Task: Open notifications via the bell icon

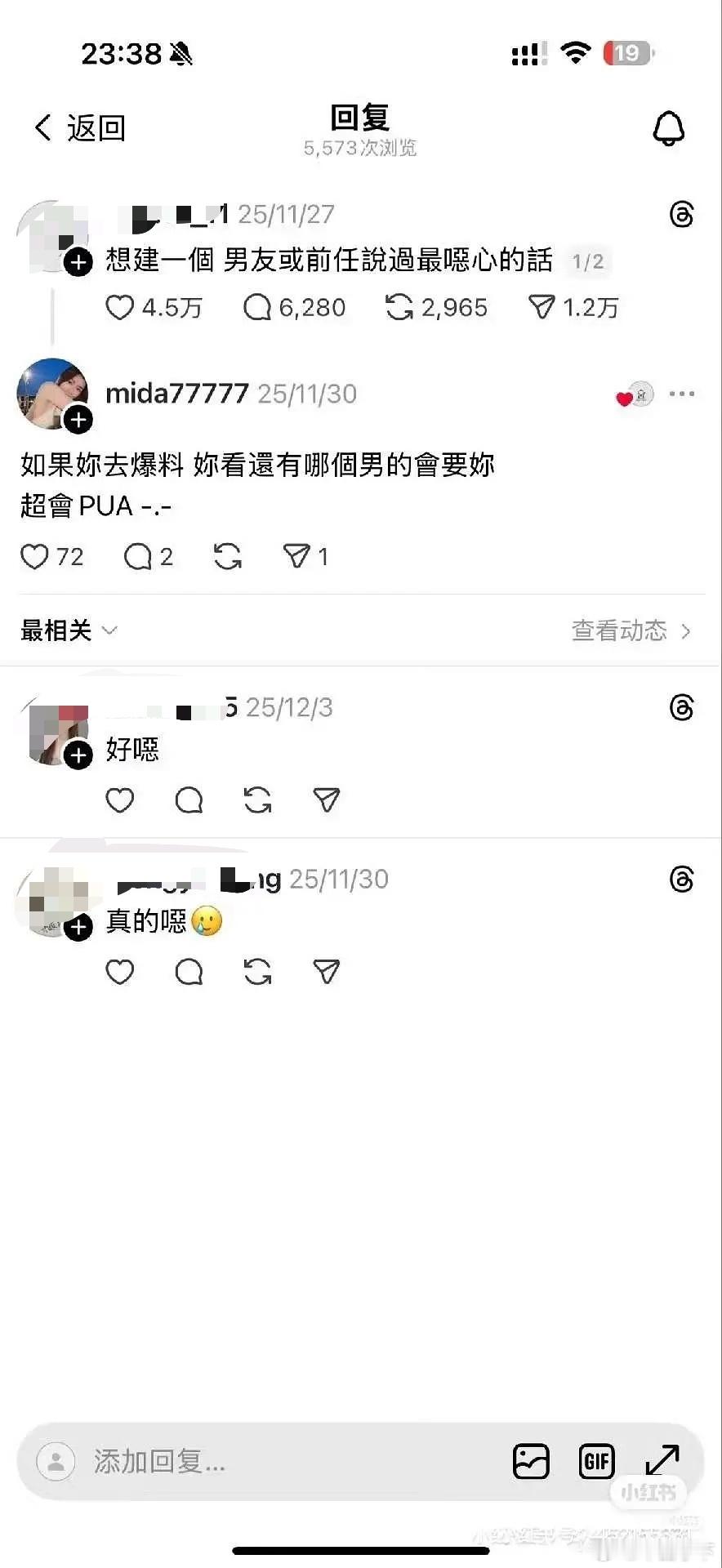Action: [670, 127]
